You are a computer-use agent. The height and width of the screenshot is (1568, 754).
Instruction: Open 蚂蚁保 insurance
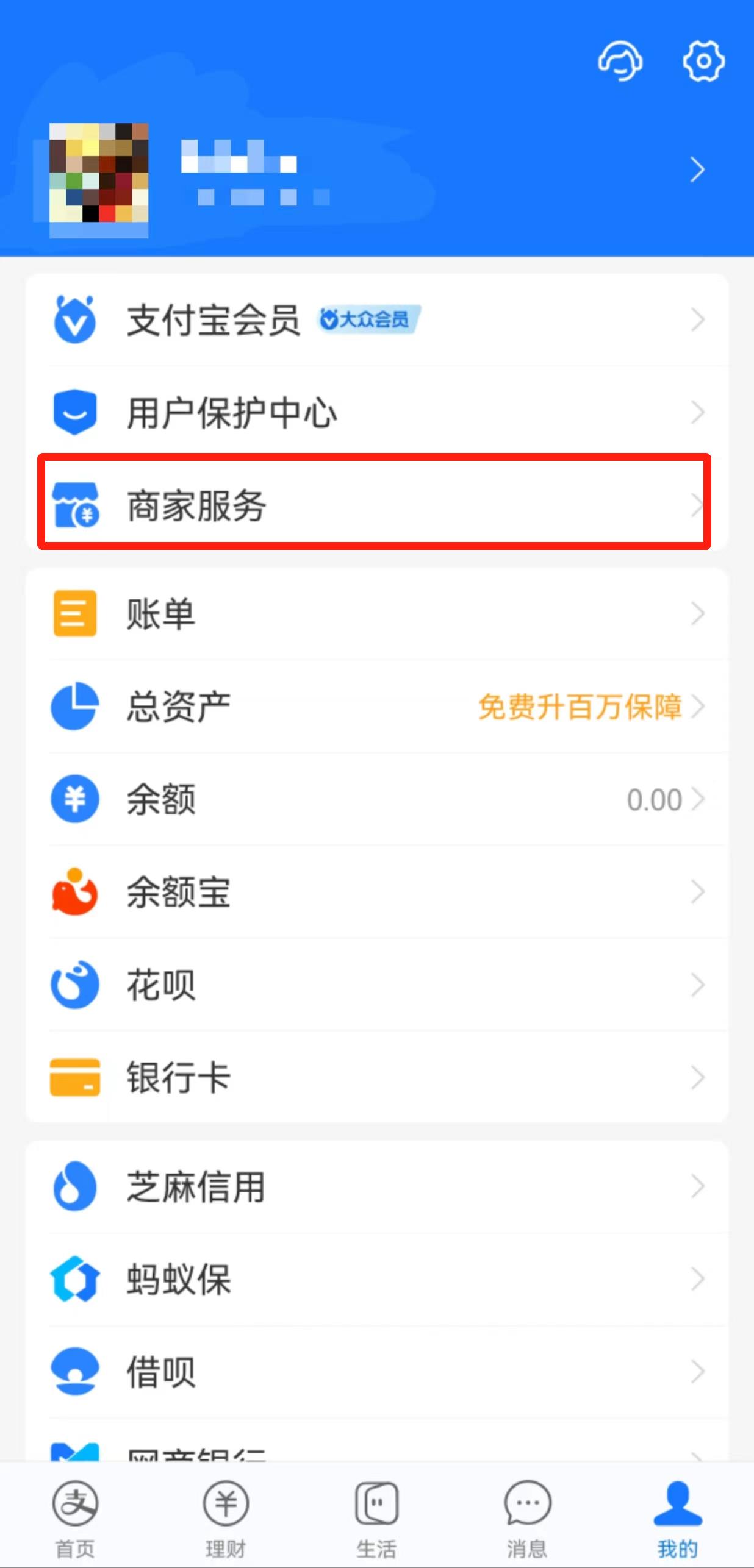click(x=377, y=1279)
